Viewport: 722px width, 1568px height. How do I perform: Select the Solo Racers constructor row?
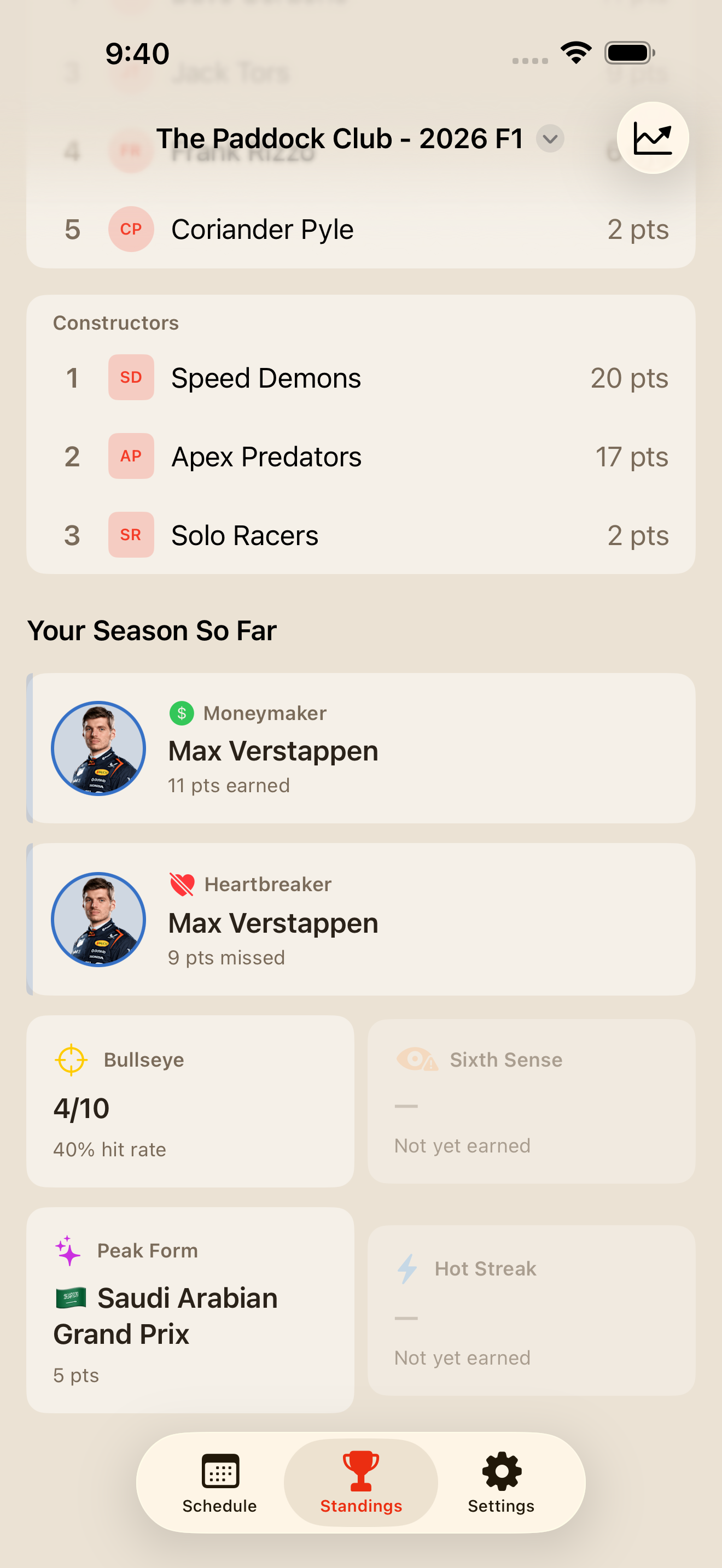(x=361, y=535)
